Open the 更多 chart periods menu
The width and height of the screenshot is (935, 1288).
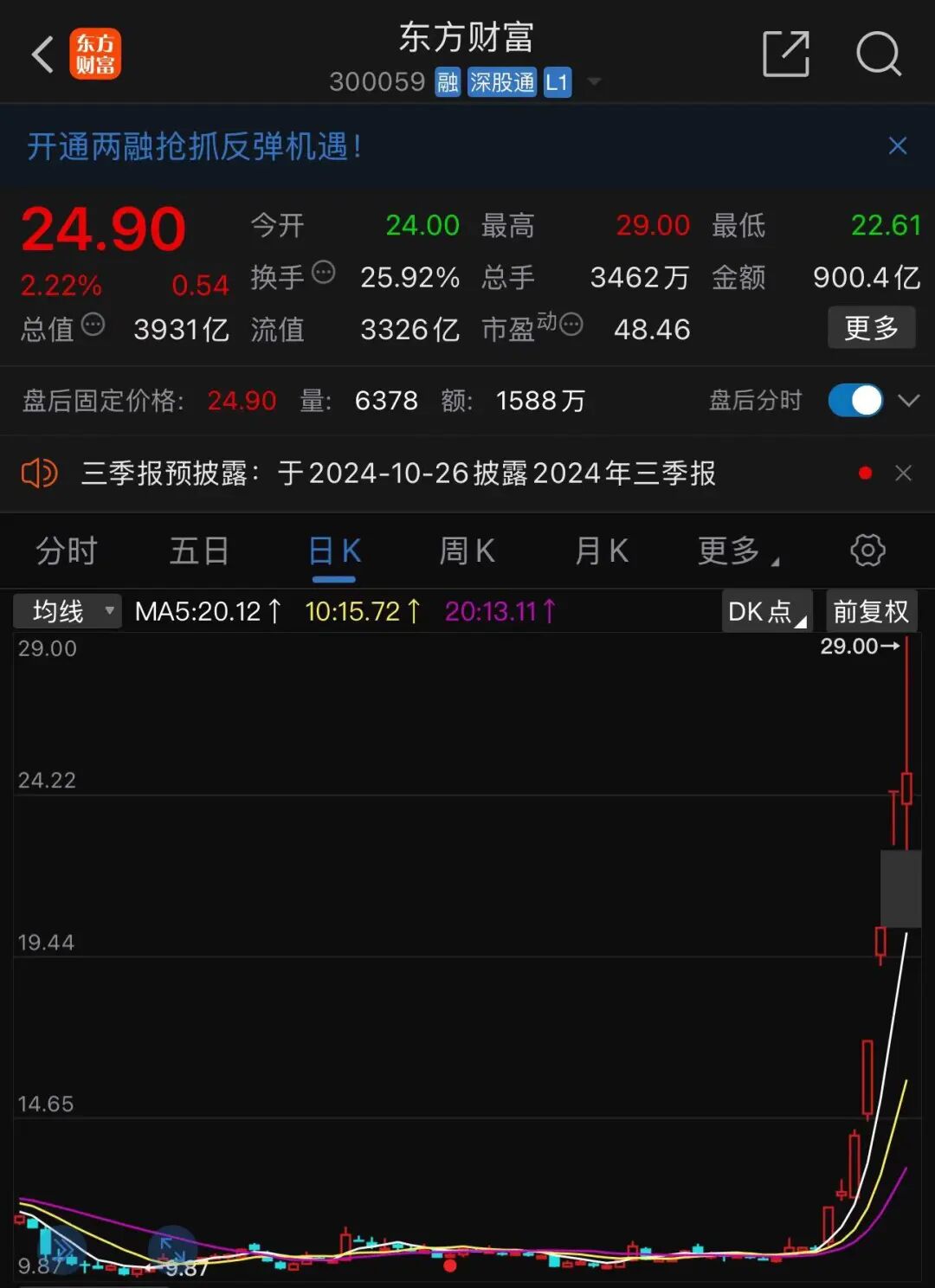[x=736, y=551]
